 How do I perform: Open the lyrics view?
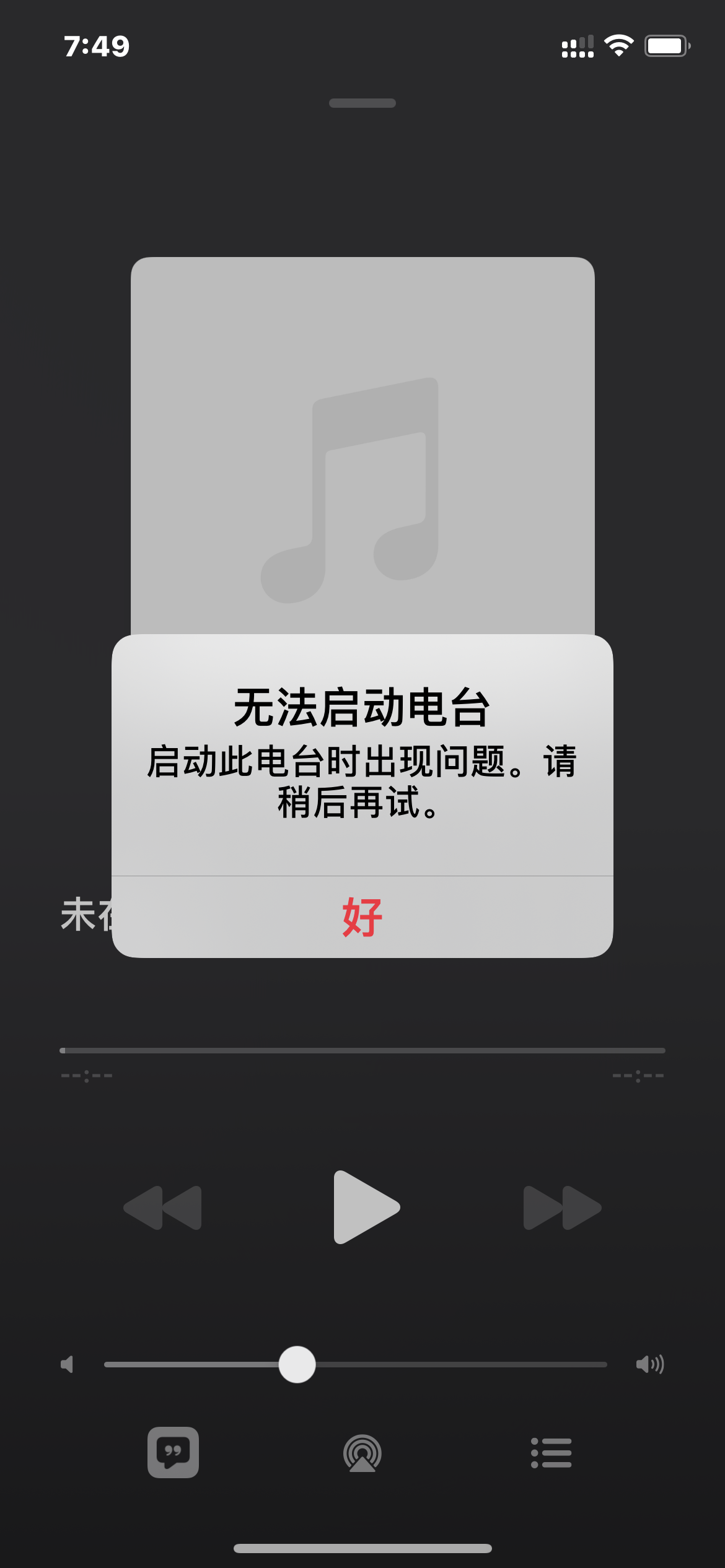(x=173, y=1452)
